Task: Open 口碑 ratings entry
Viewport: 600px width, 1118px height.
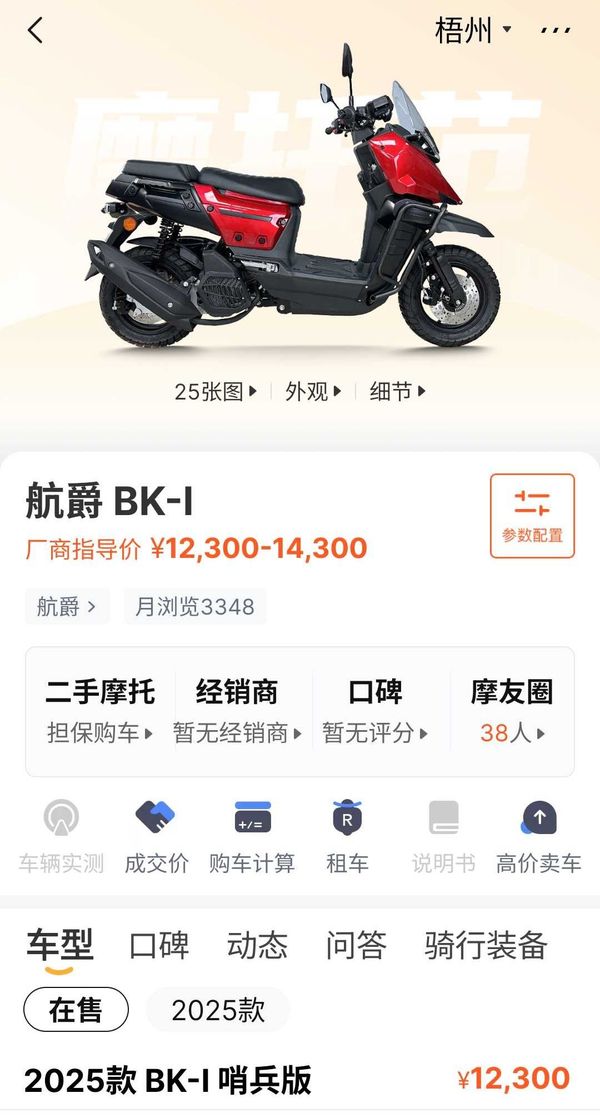Action: coord(375,711)
